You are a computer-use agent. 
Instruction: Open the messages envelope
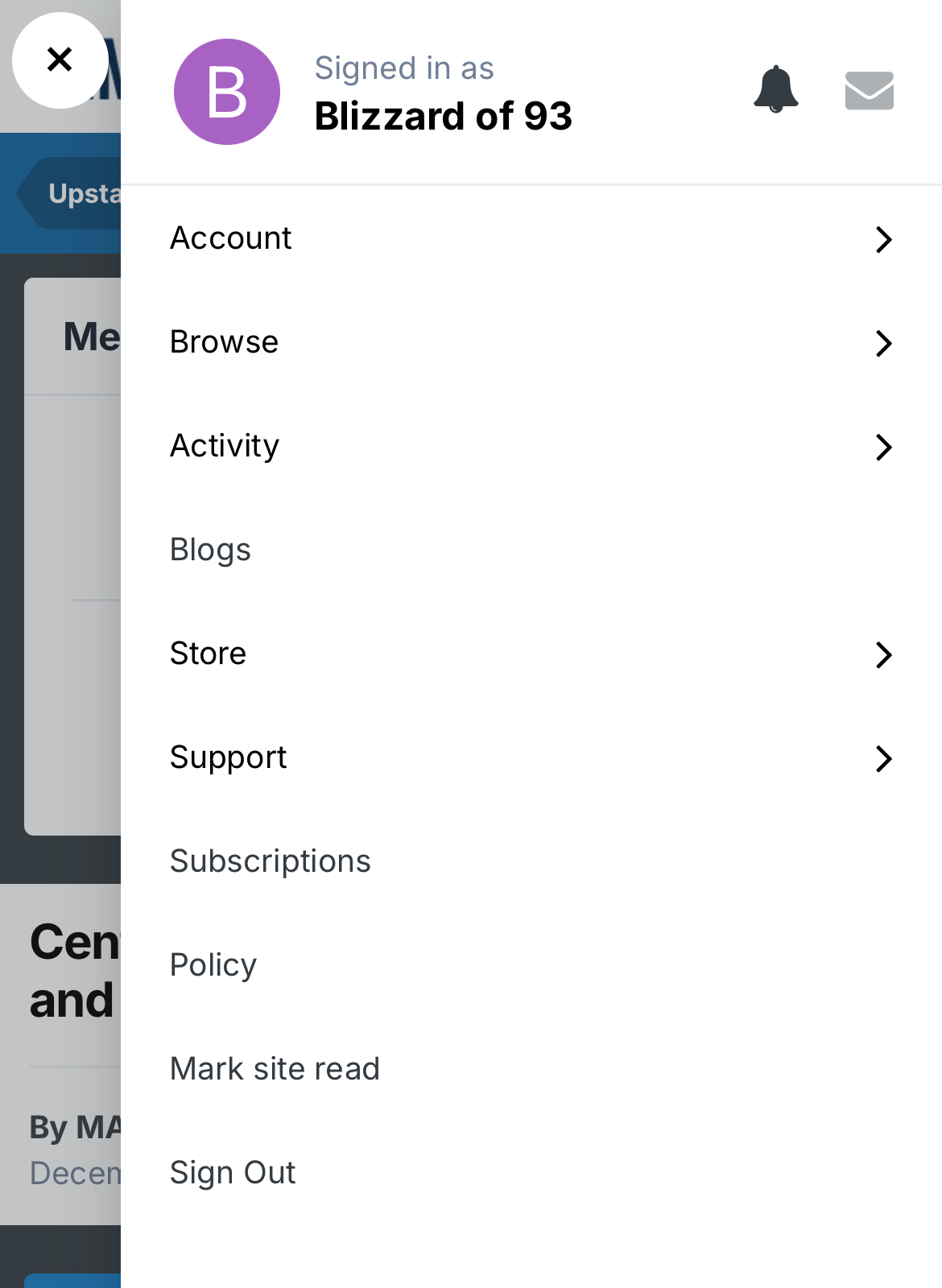[869, 90]
